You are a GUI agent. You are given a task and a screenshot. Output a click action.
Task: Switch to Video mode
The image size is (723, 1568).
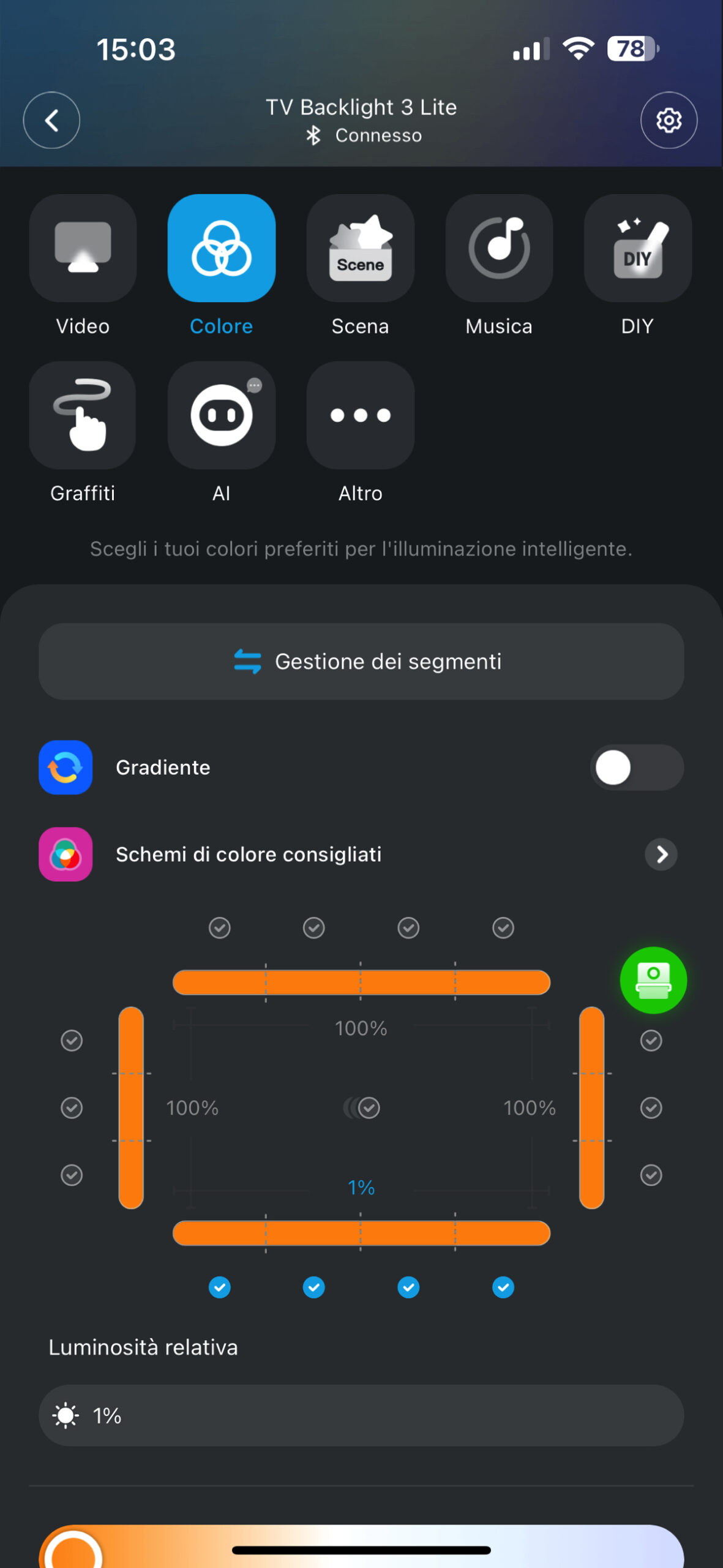83,248
